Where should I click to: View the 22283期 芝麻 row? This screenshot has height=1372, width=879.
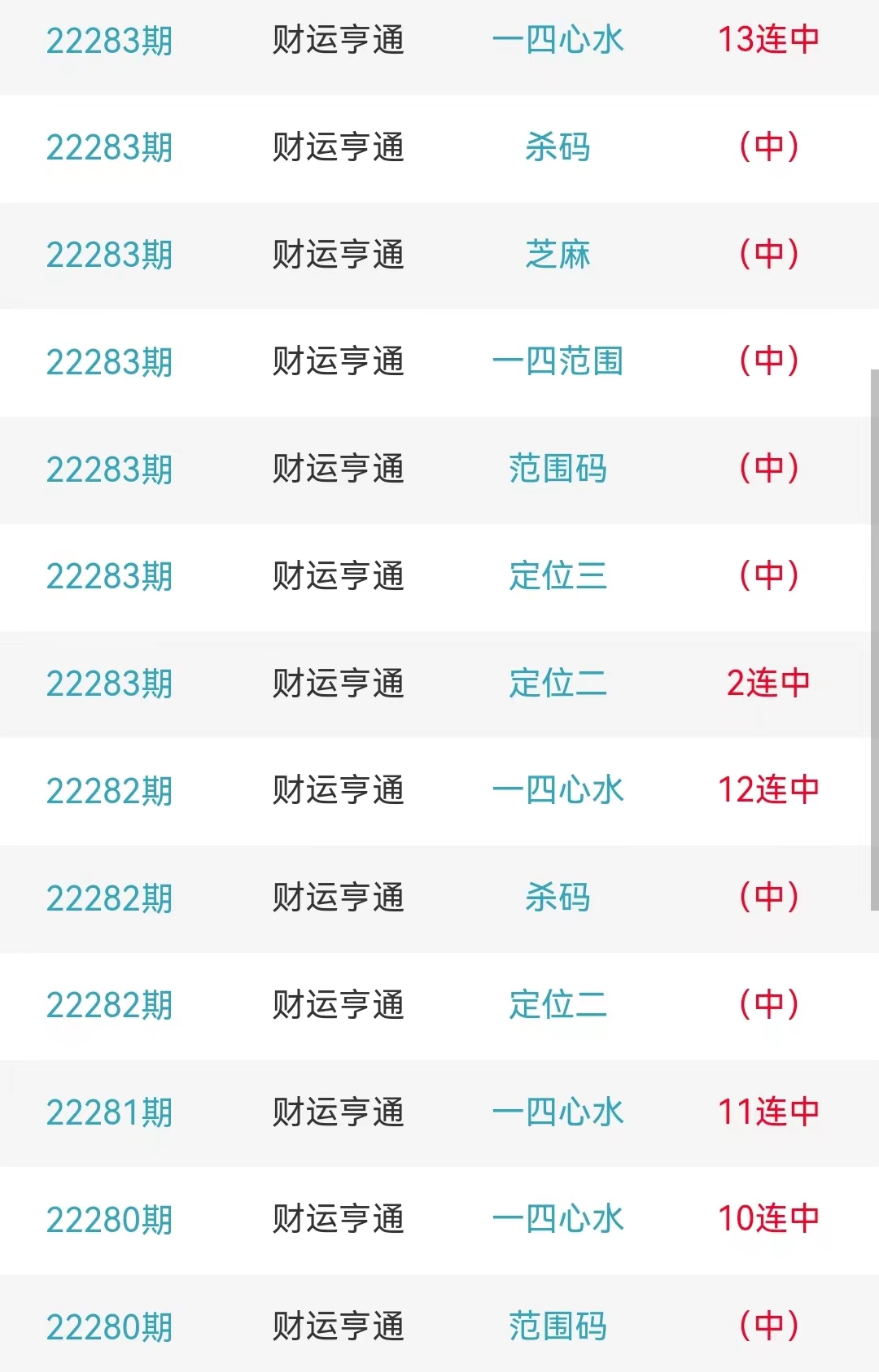558,256
